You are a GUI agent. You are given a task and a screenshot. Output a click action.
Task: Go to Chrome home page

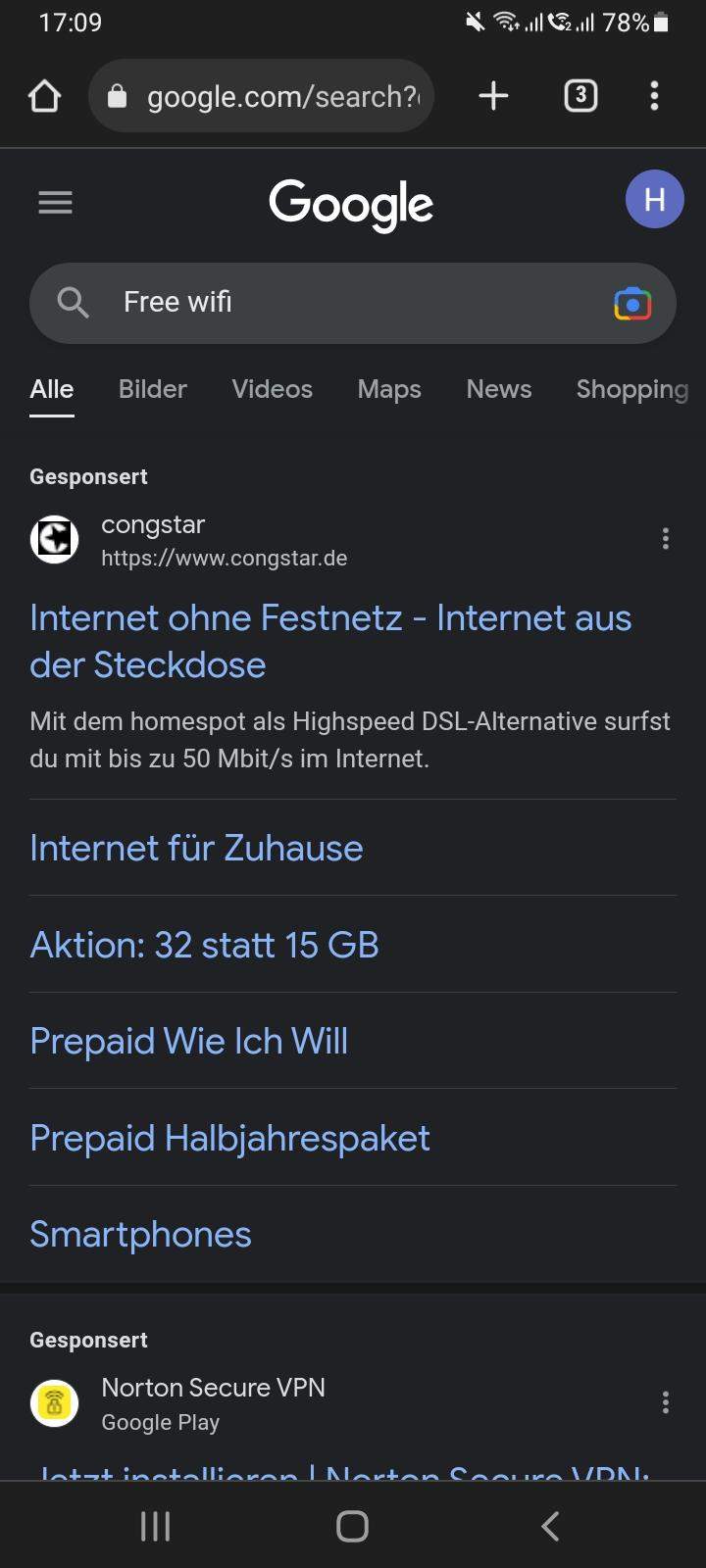(x=44, y=95)
